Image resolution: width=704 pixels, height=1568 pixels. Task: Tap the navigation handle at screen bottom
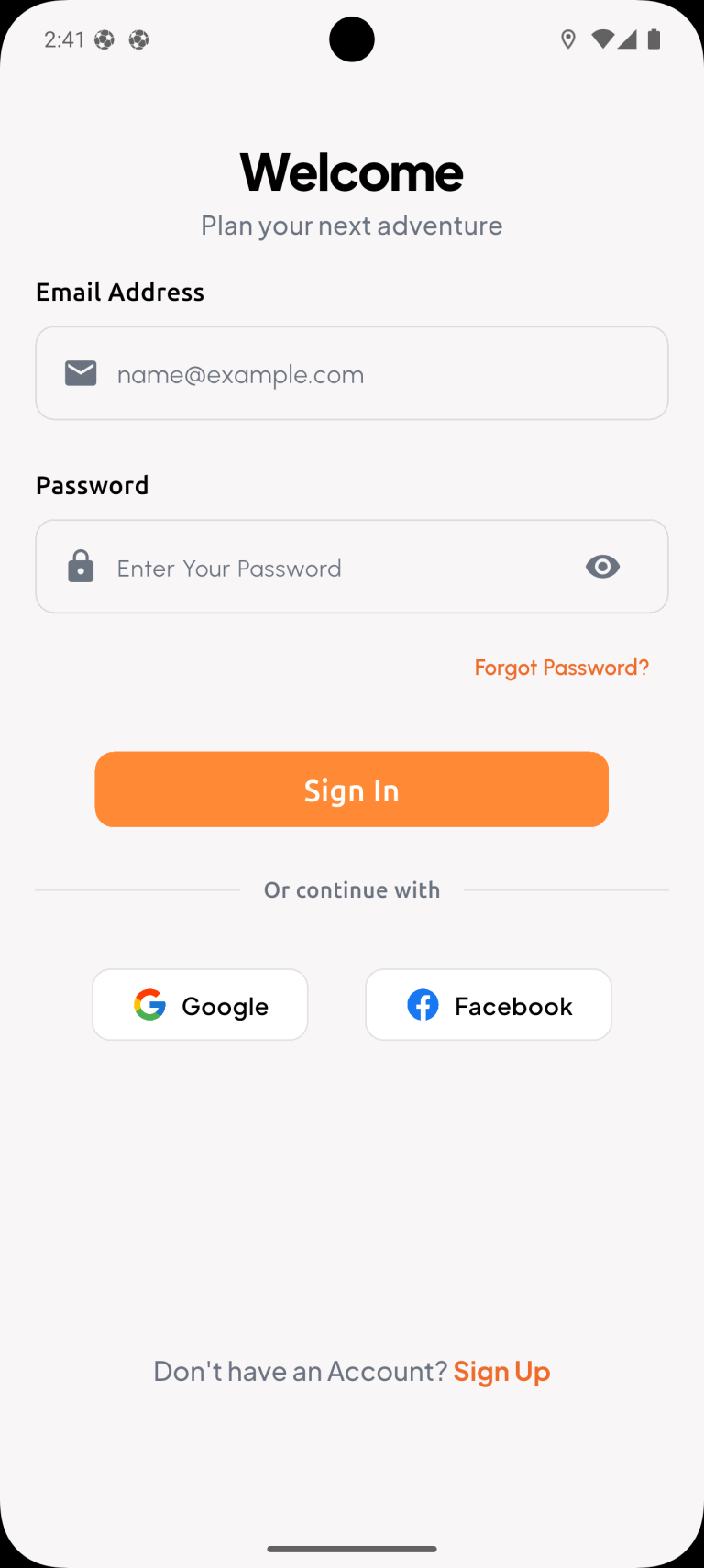click(x=351, y=1549)
